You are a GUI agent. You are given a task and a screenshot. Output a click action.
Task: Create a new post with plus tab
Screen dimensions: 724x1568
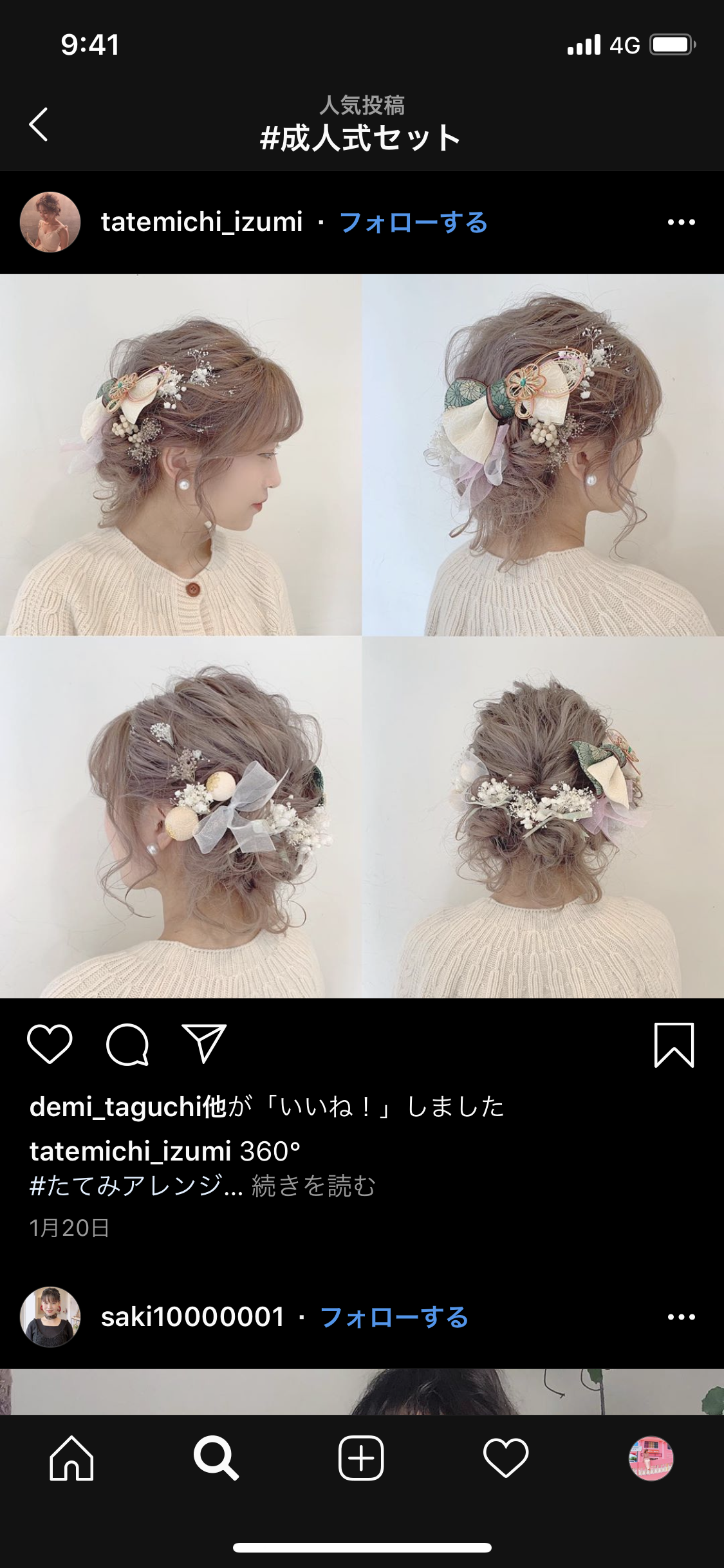point(361,1458)
